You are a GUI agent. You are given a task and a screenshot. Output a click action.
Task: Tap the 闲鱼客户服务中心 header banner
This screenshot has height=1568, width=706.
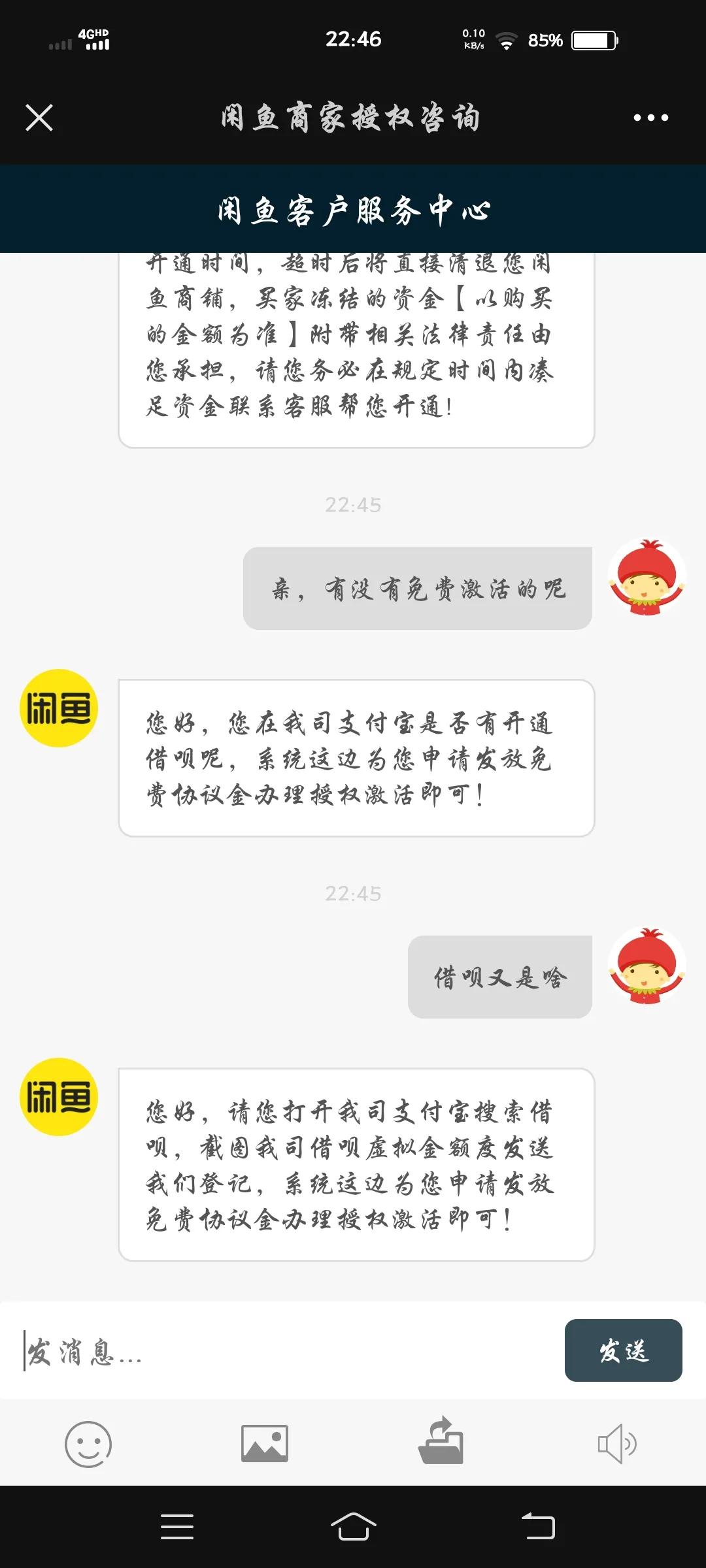click(353, 208)
